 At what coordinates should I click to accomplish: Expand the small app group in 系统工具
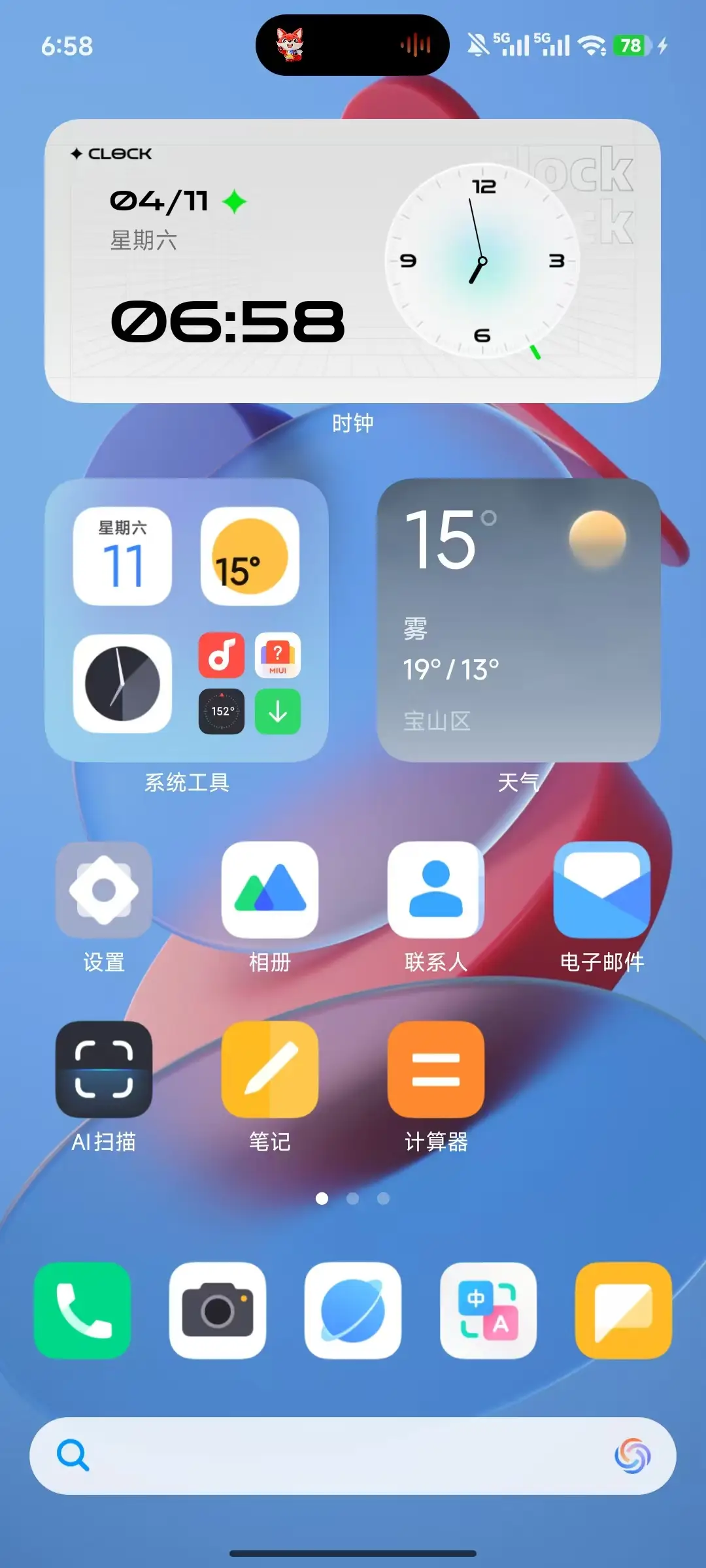250,683
